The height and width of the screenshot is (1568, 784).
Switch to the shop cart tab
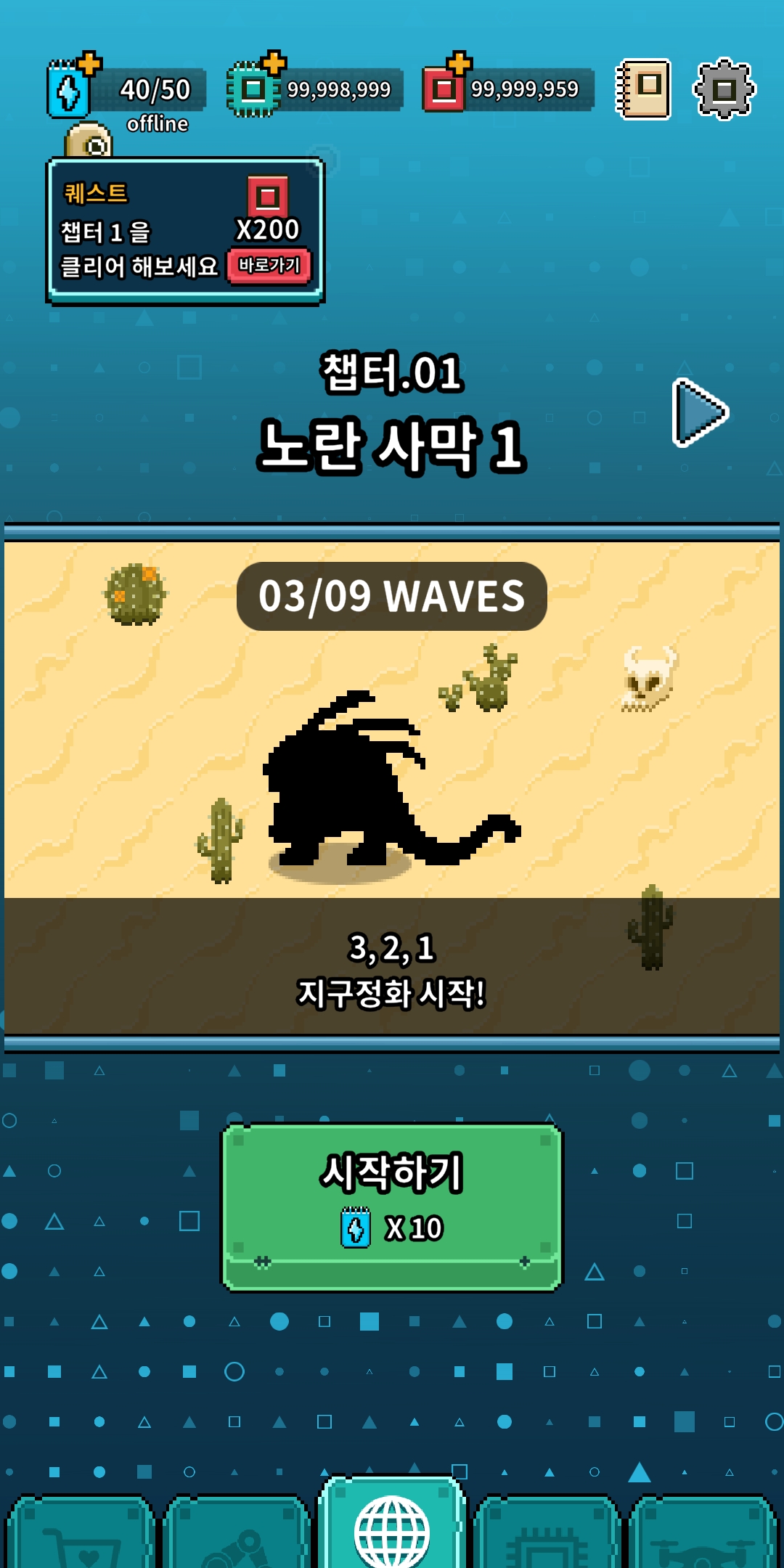[x=80, y=1535]
